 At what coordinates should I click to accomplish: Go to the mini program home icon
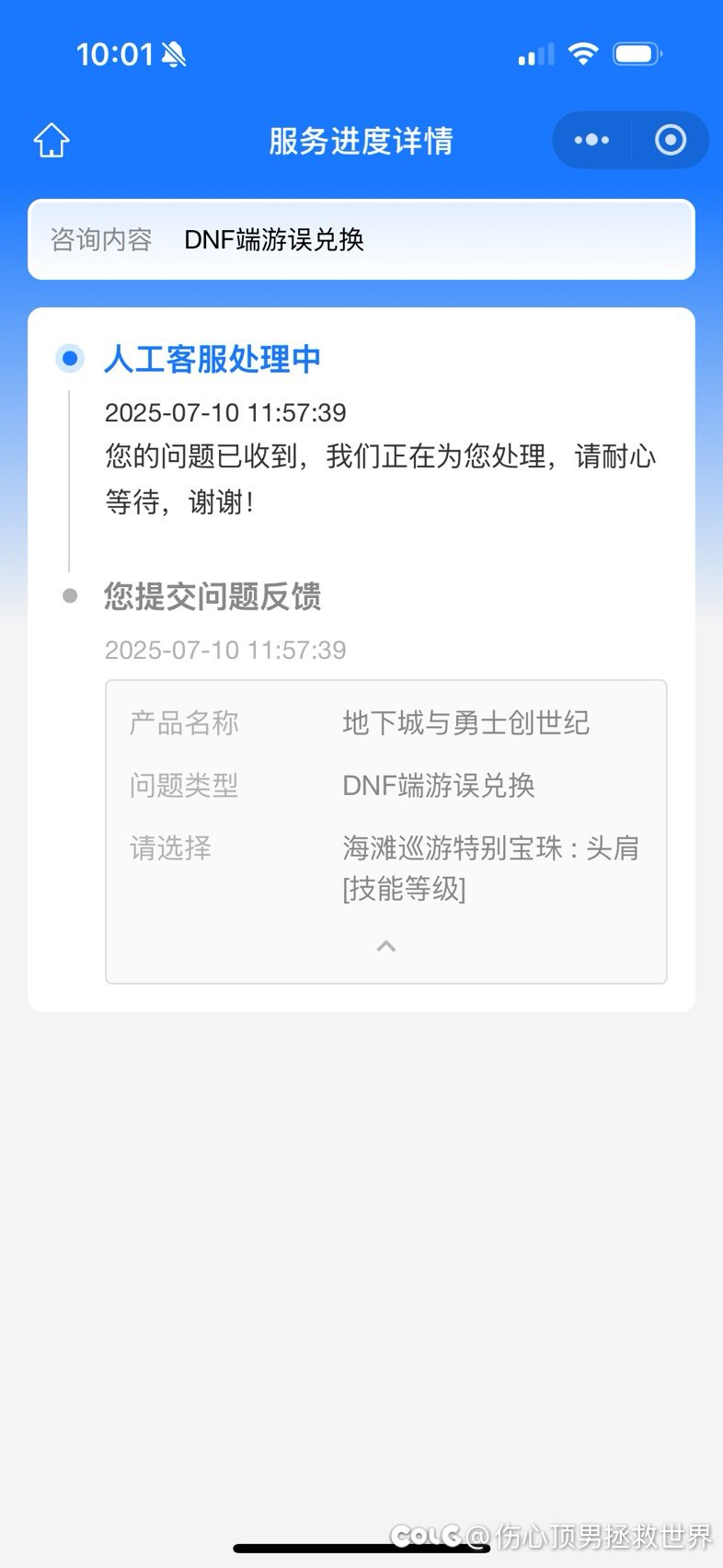52,141
